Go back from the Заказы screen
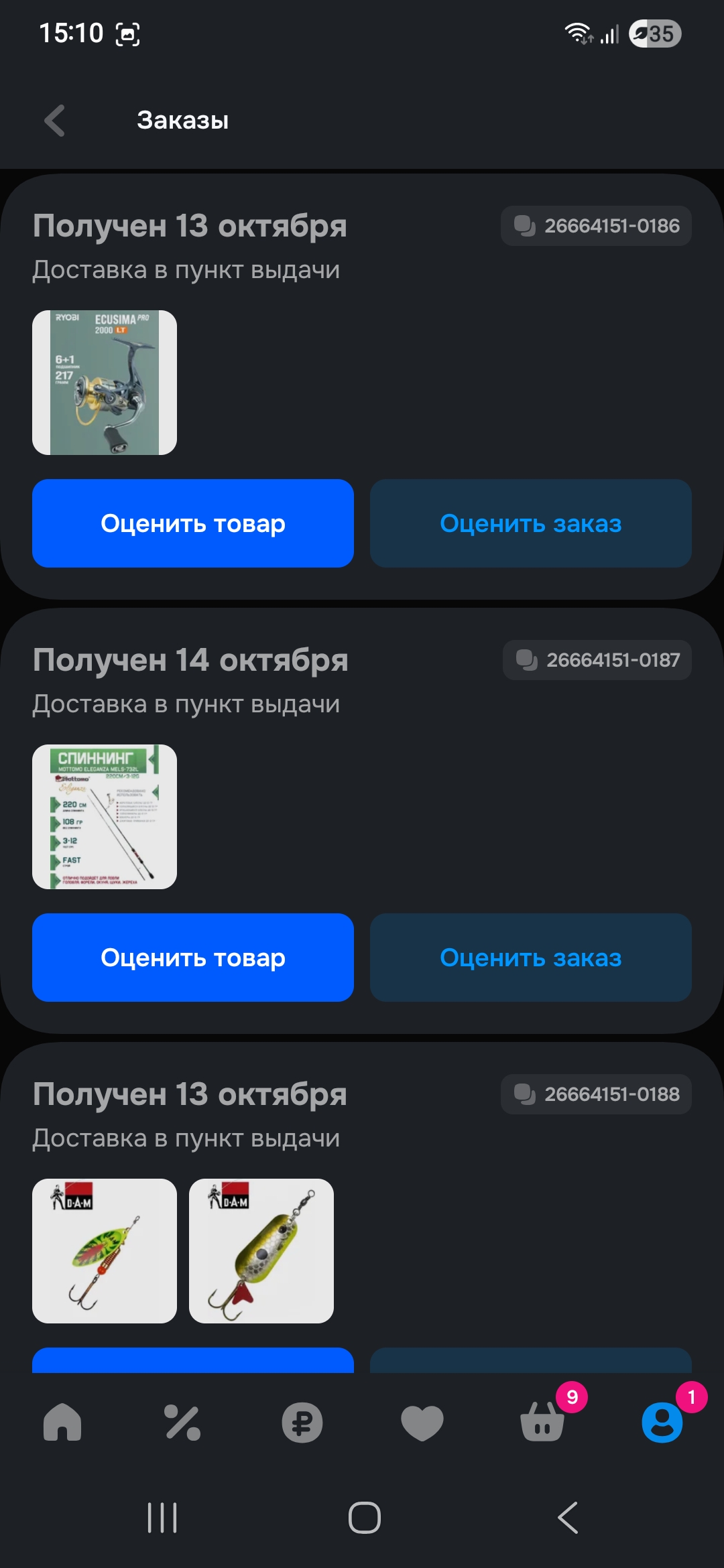Viewport: 724px width, 1568px height. [x=55, y=121]
